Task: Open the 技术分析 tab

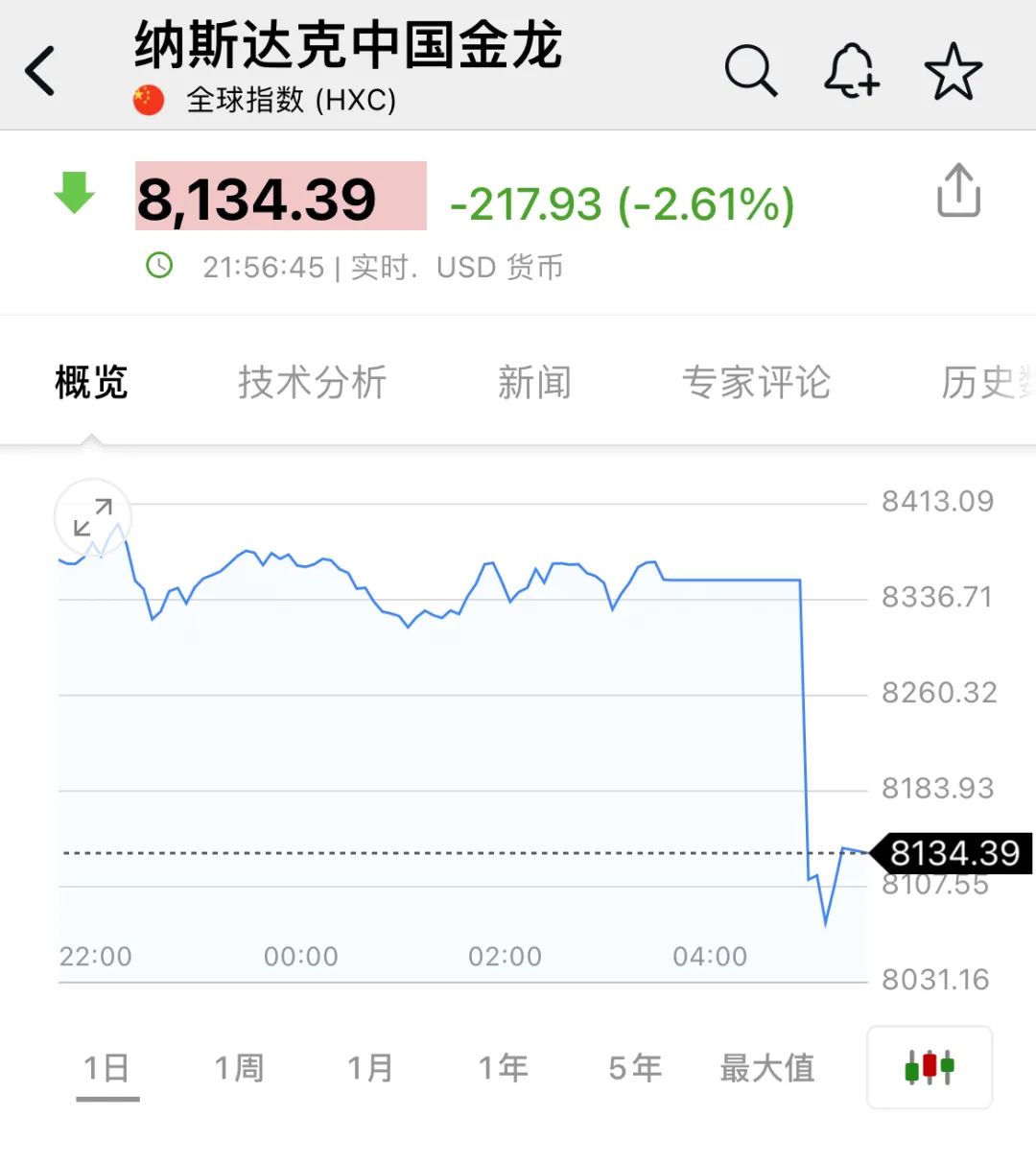Action: (x=312, y=382)
